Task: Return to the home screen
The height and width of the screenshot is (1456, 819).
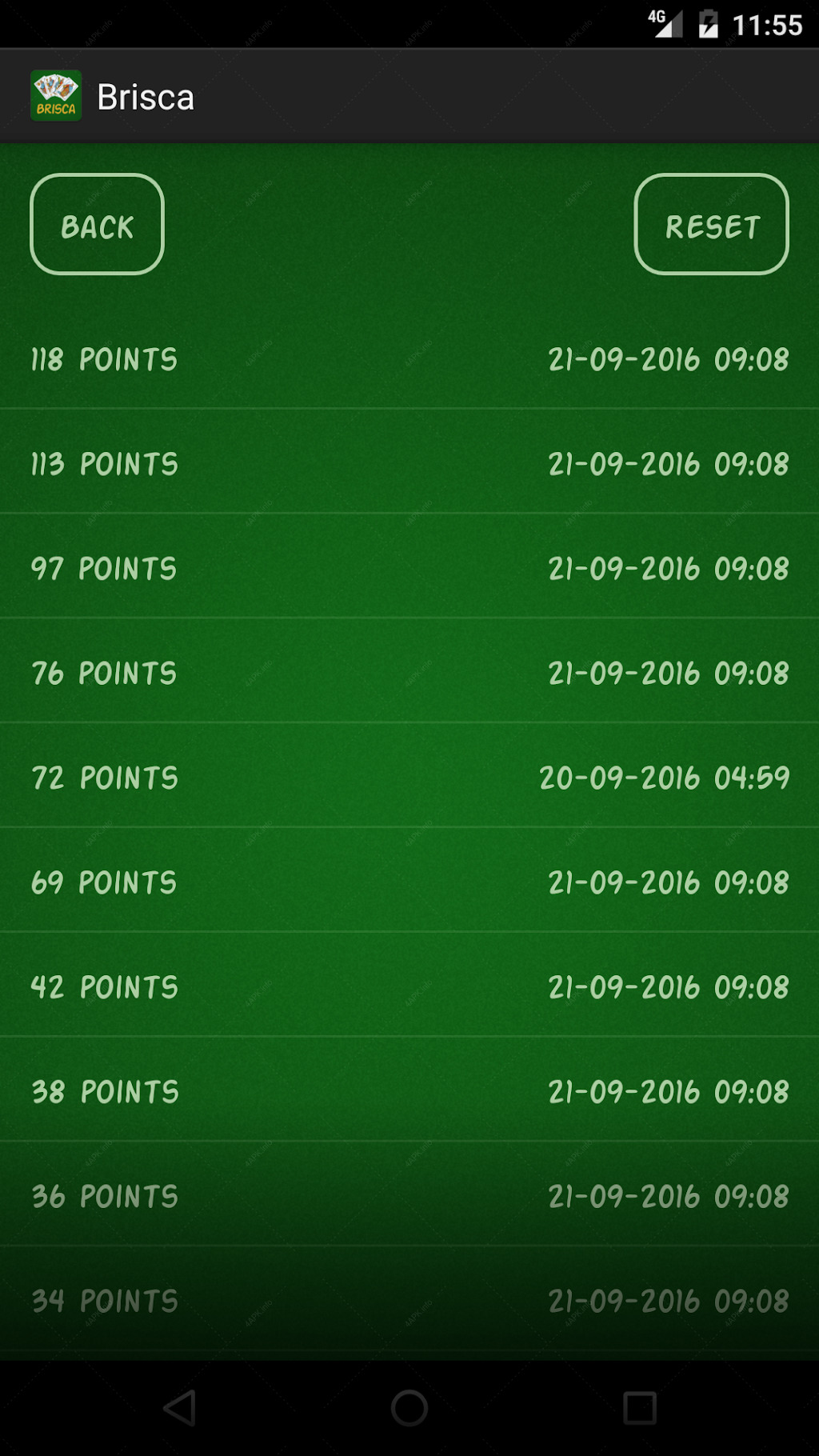Action: coord(409,1407)
